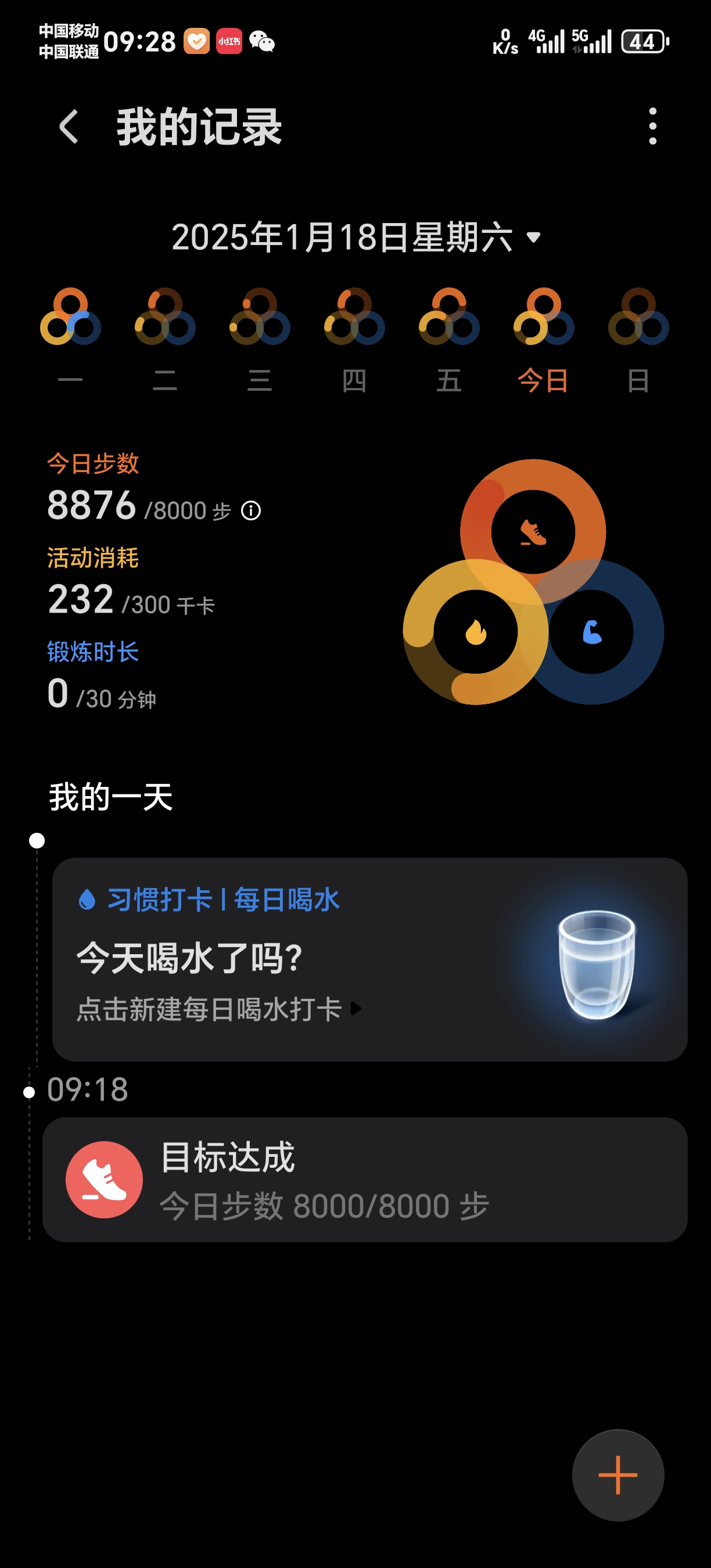Screen dimensions: 711x1568
Task: Expand the 2025年1月18日 date picker
Action: coord(355,238)
